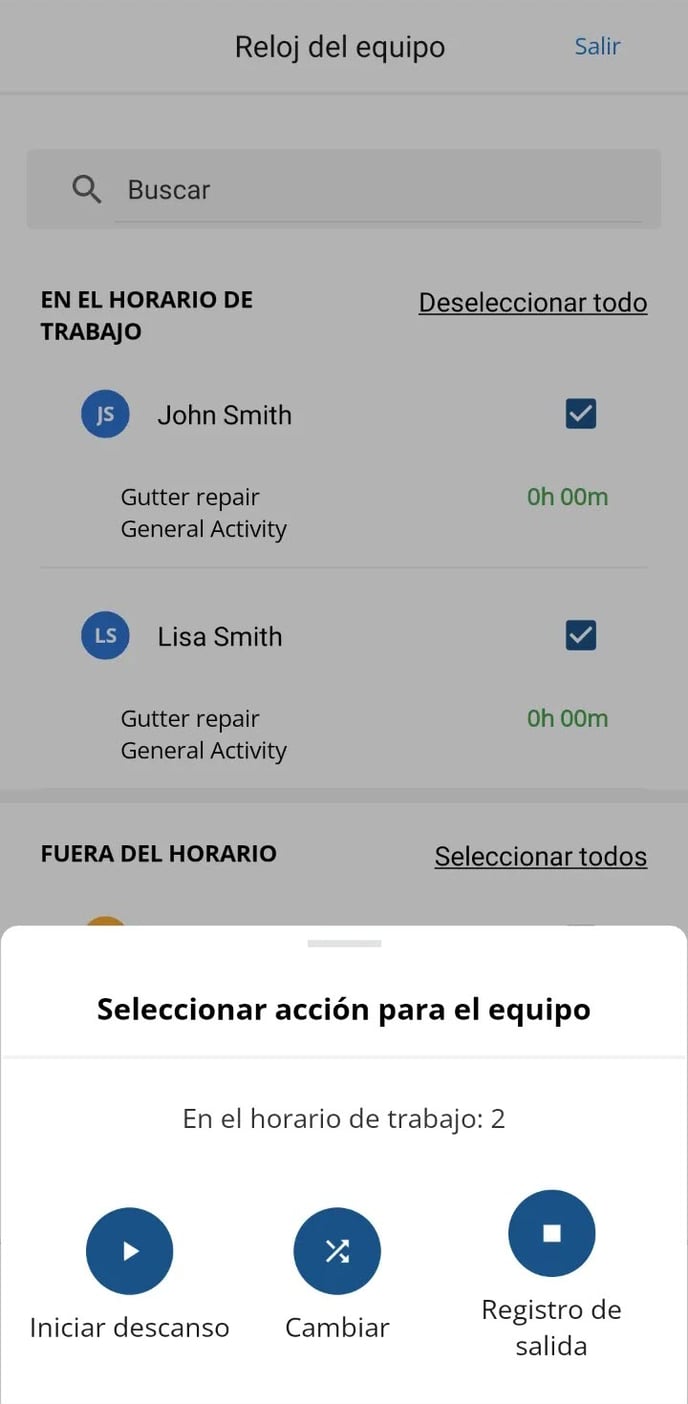Clock out the team with Registro de salida
This screenshot has width=688, height=1404.
(551, 1234)
